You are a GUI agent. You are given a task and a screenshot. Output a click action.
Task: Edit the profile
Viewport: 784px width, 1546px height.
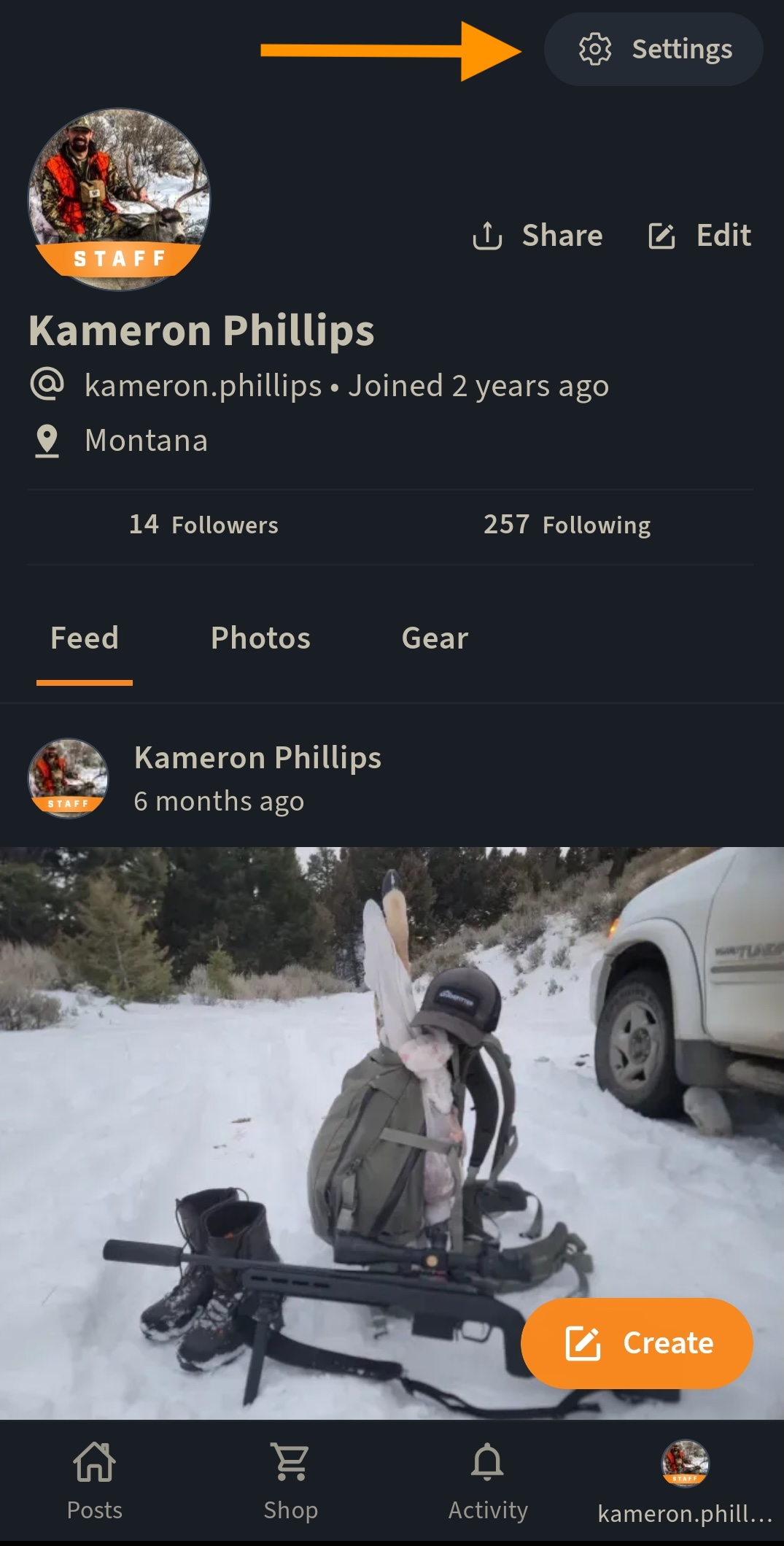coord(699,236)
